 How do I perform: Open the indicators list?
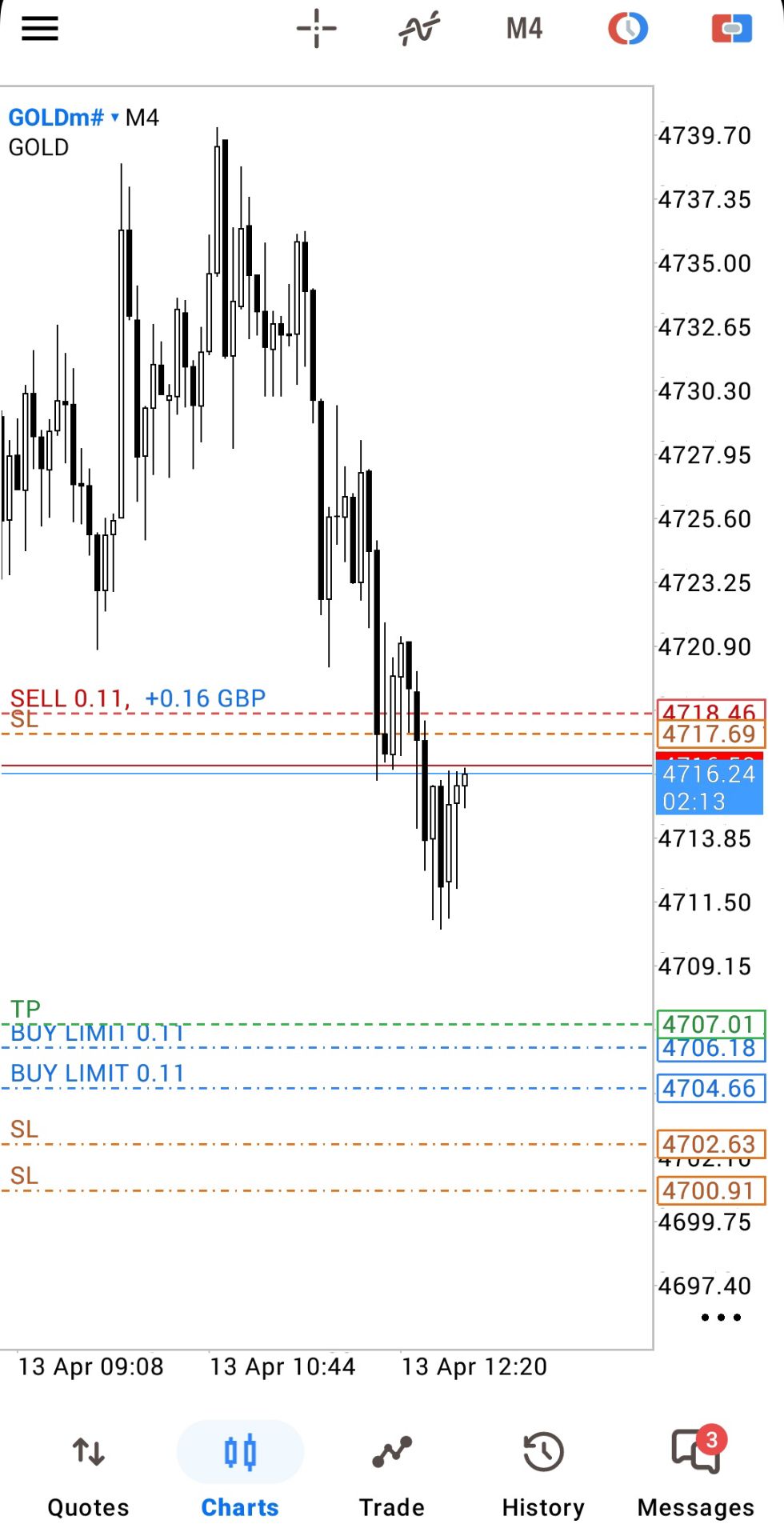point(419,29)
